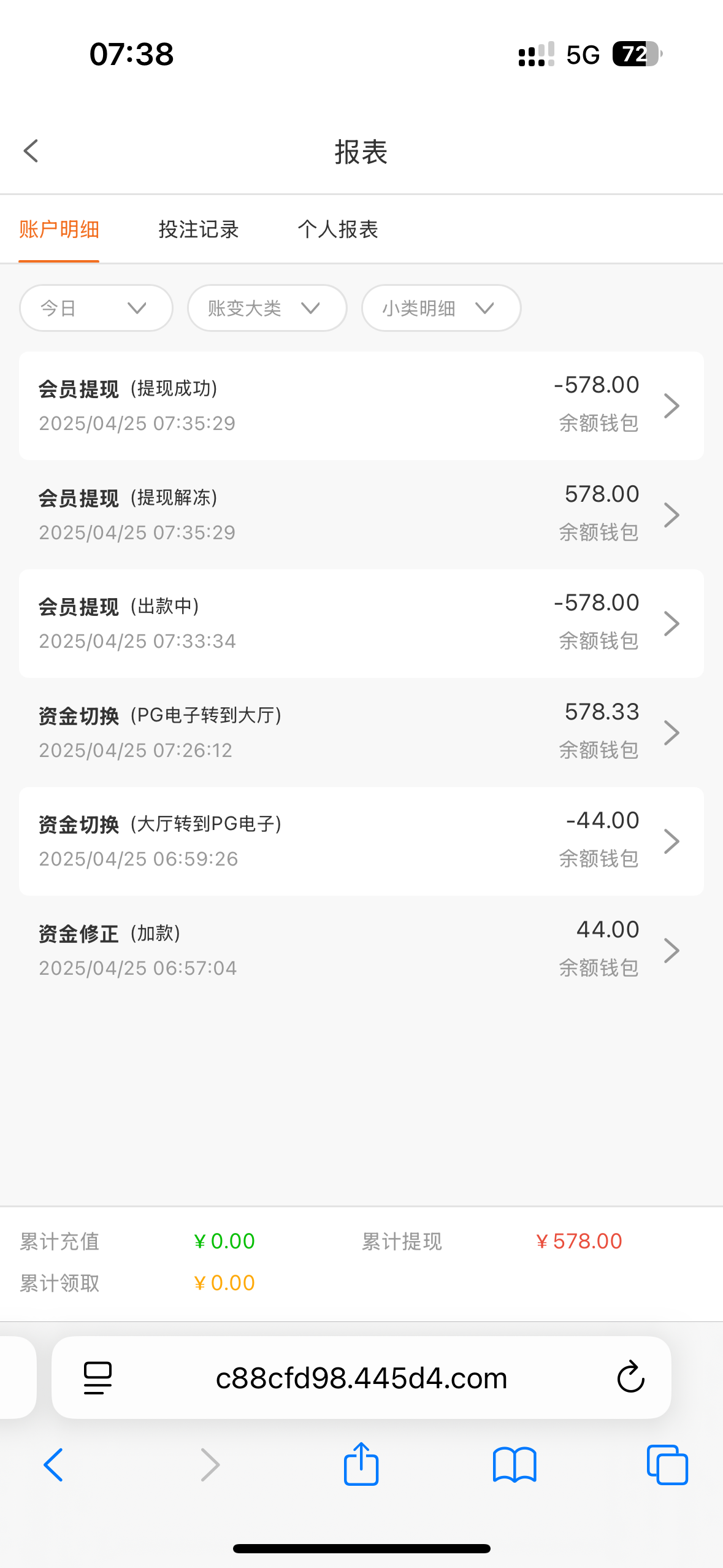View the 资金修正 (加款) record

(361, 950)
